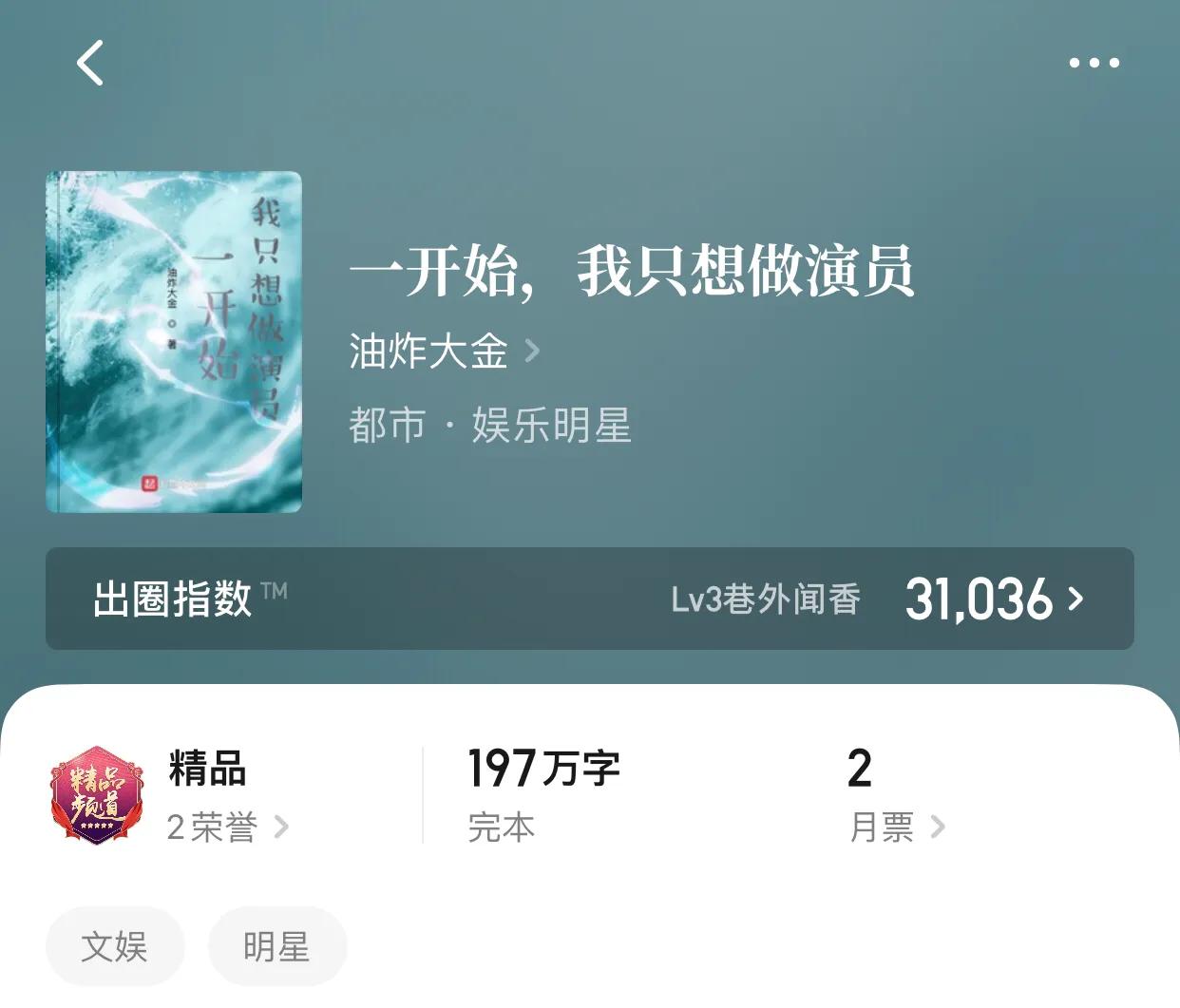Go back using the back arrow
The height and width of the screenshot is (1008, 1180).
tap(90, 64)
